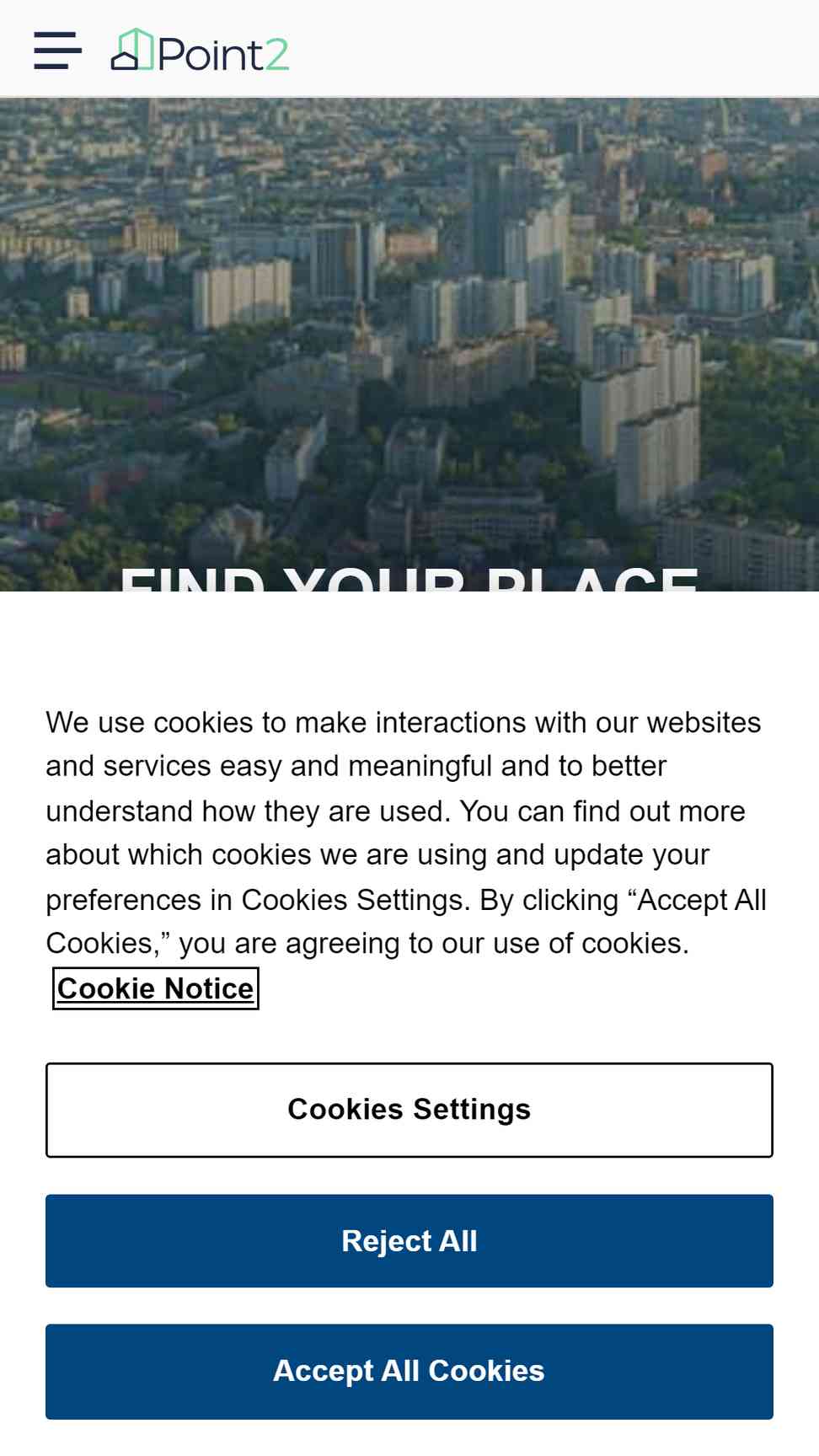Open the hamburger menu
Viewport: 819px width, 1456px height.
(x=57, y=51)
